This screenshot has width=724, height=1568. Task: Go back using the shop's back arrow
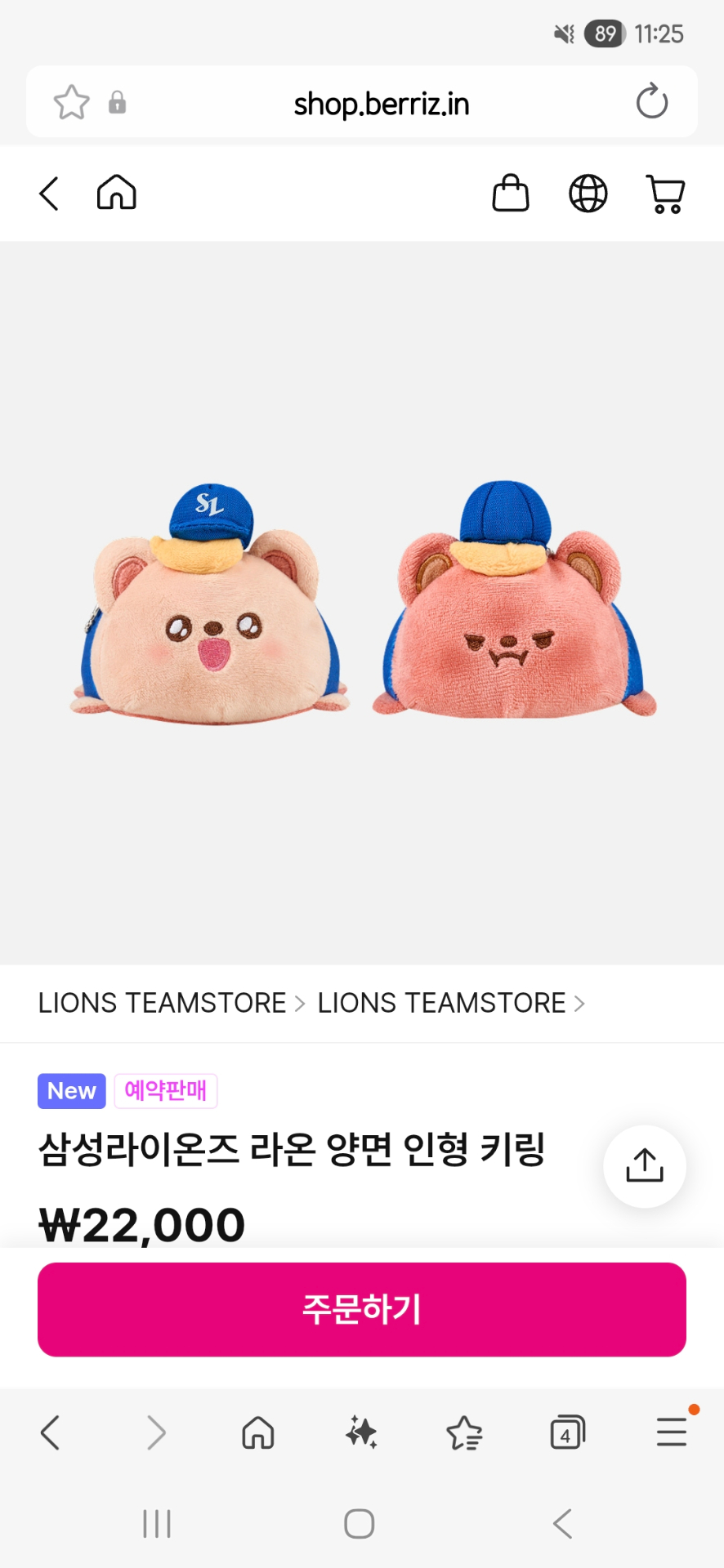pyautogui.click(x=49, y=194)
